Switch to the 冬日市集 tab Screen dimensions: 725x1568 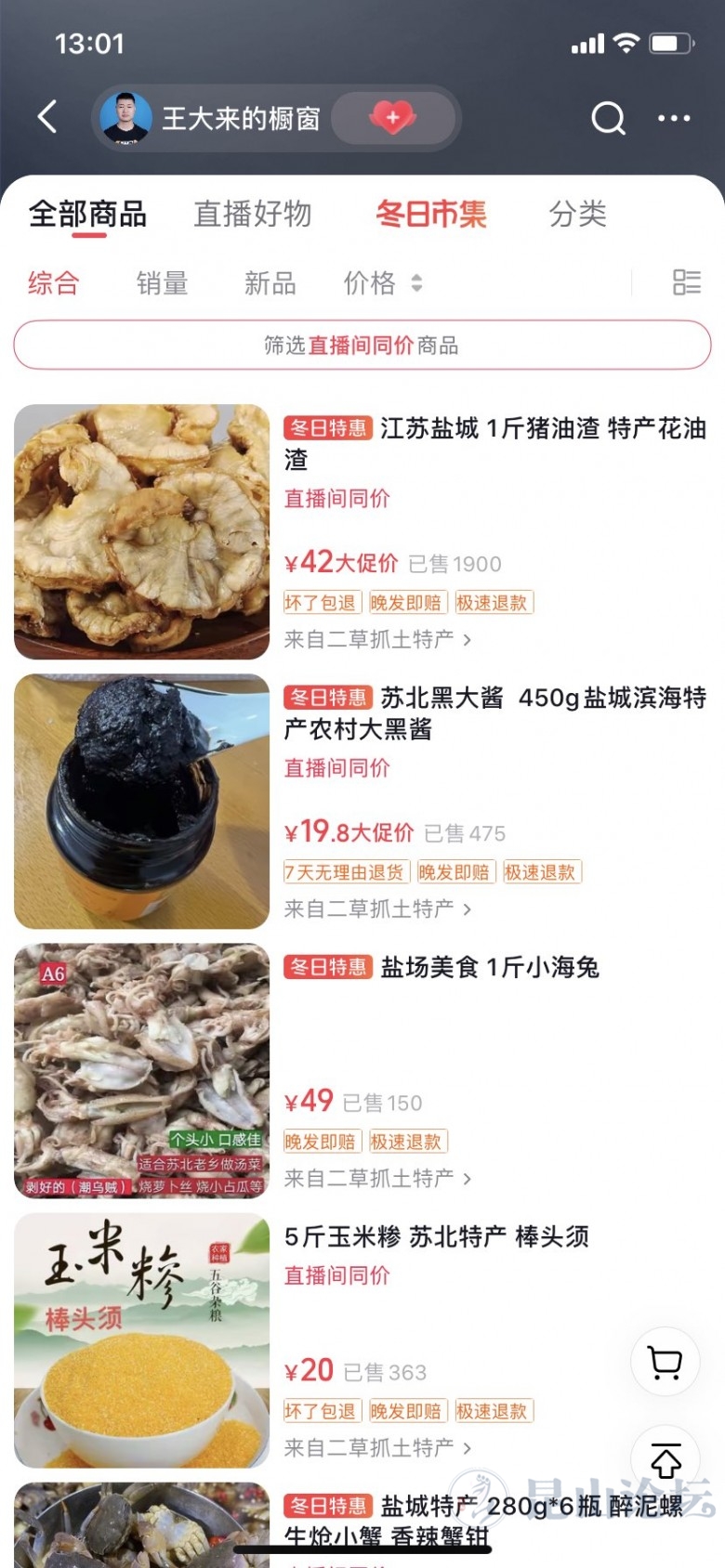click(431, 215)
